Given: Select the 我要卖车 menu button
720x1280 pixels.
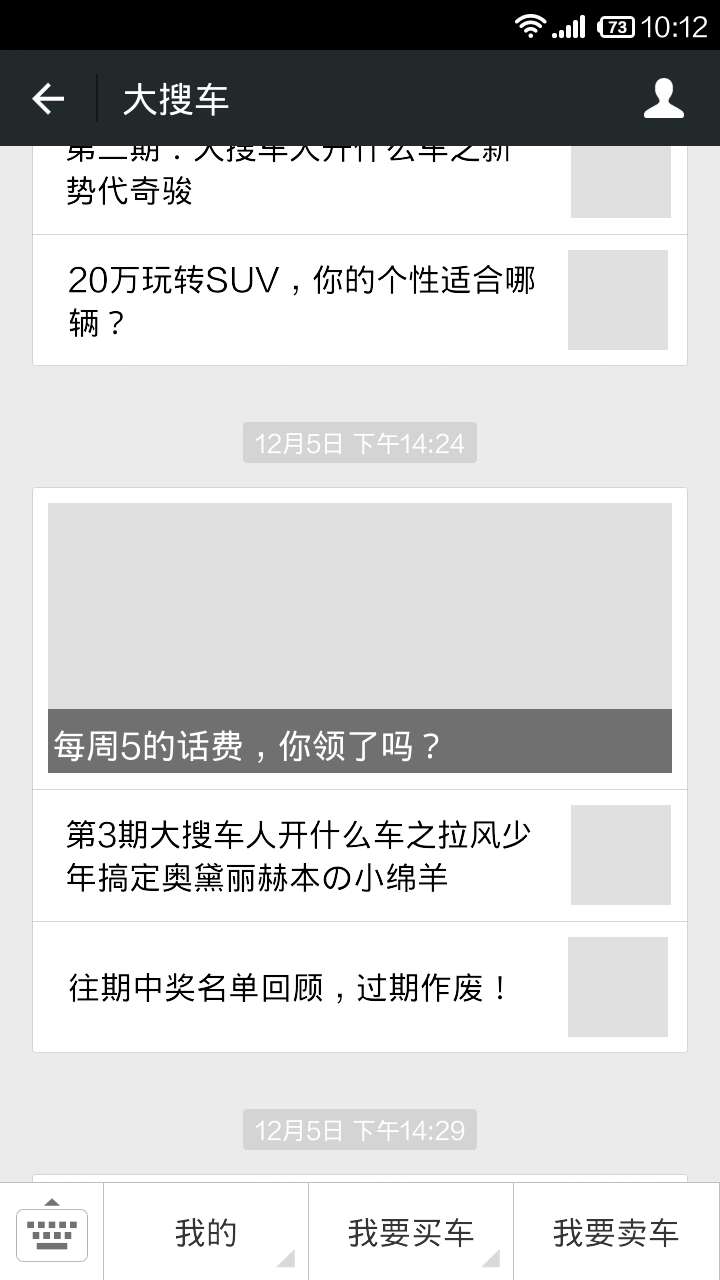Looking at the screenshot, I should tap(616, 1232).
